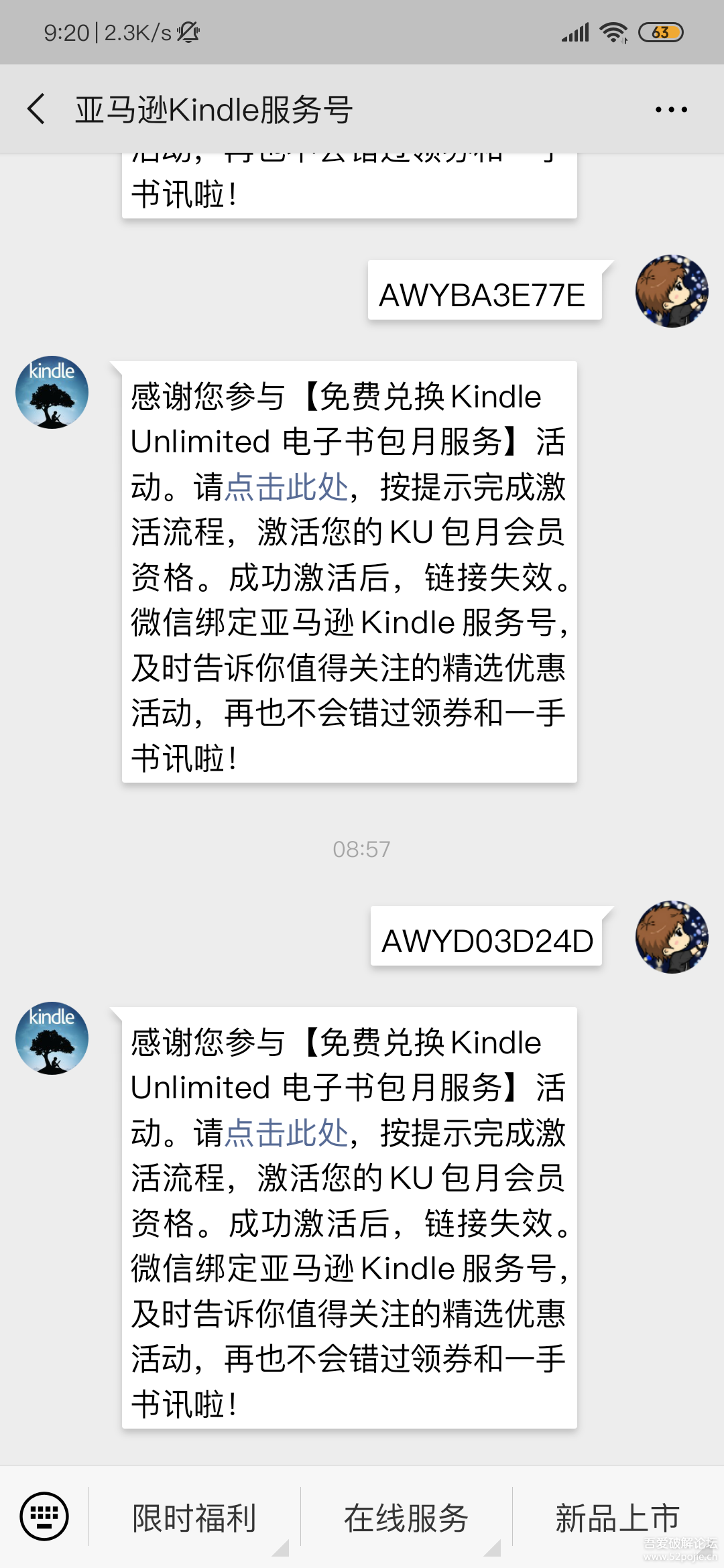The height and width of the screenshot is (1568, 724).
Task: View my avatar next to AWYD03D24D
Action: click(x=672, y=937)
